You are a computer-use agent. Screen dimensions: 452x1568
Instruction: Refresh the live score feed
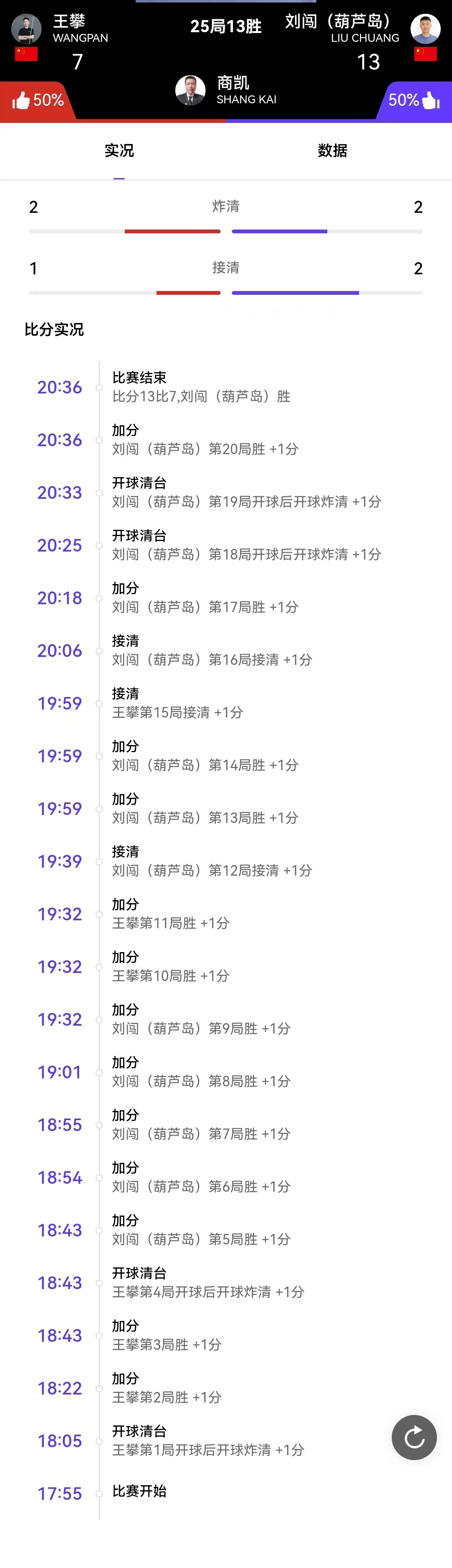(x=414, y=1438)
